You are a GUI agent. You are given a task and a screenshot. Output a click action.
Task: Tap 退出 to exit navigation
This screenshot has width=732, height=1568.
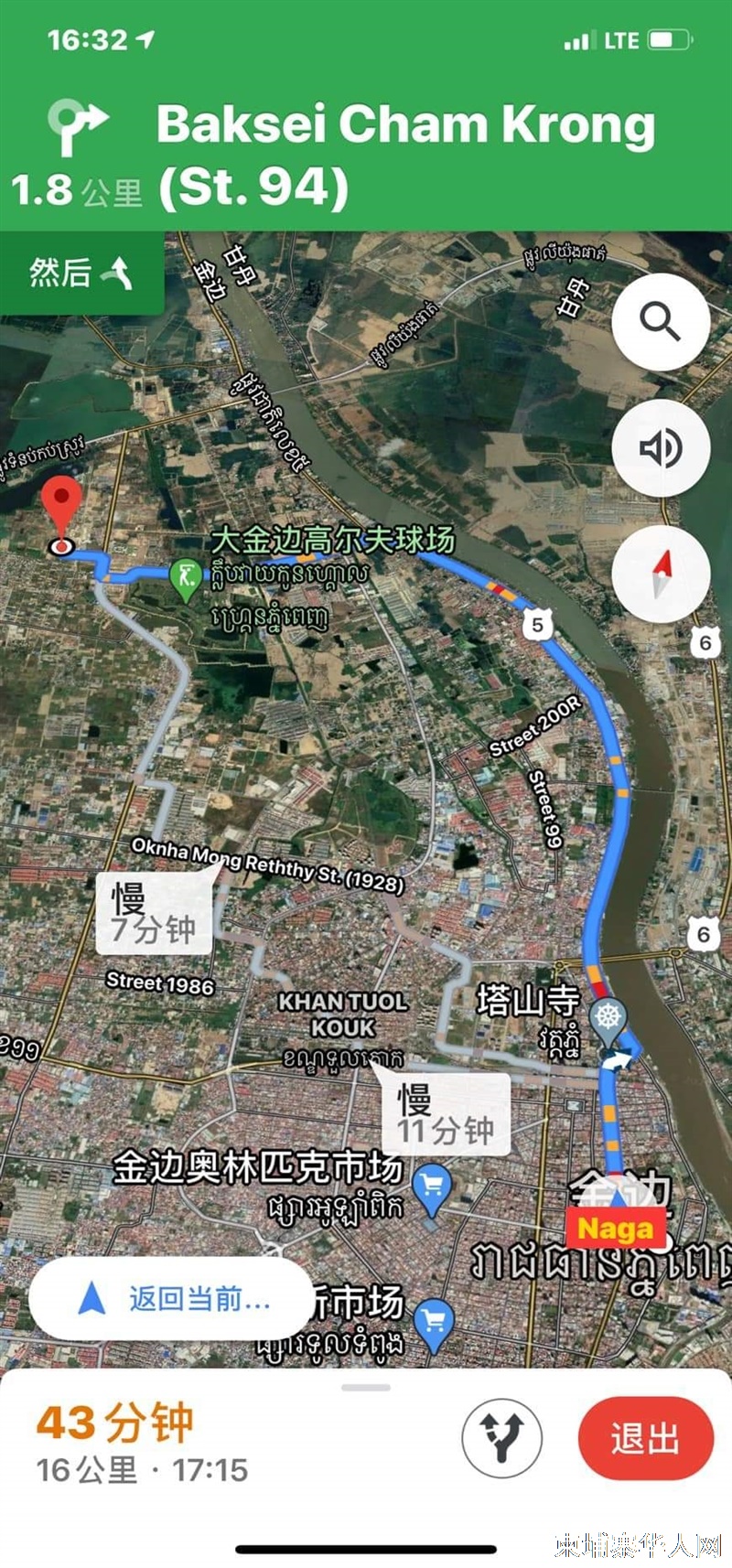click(x=645, y=1438)
